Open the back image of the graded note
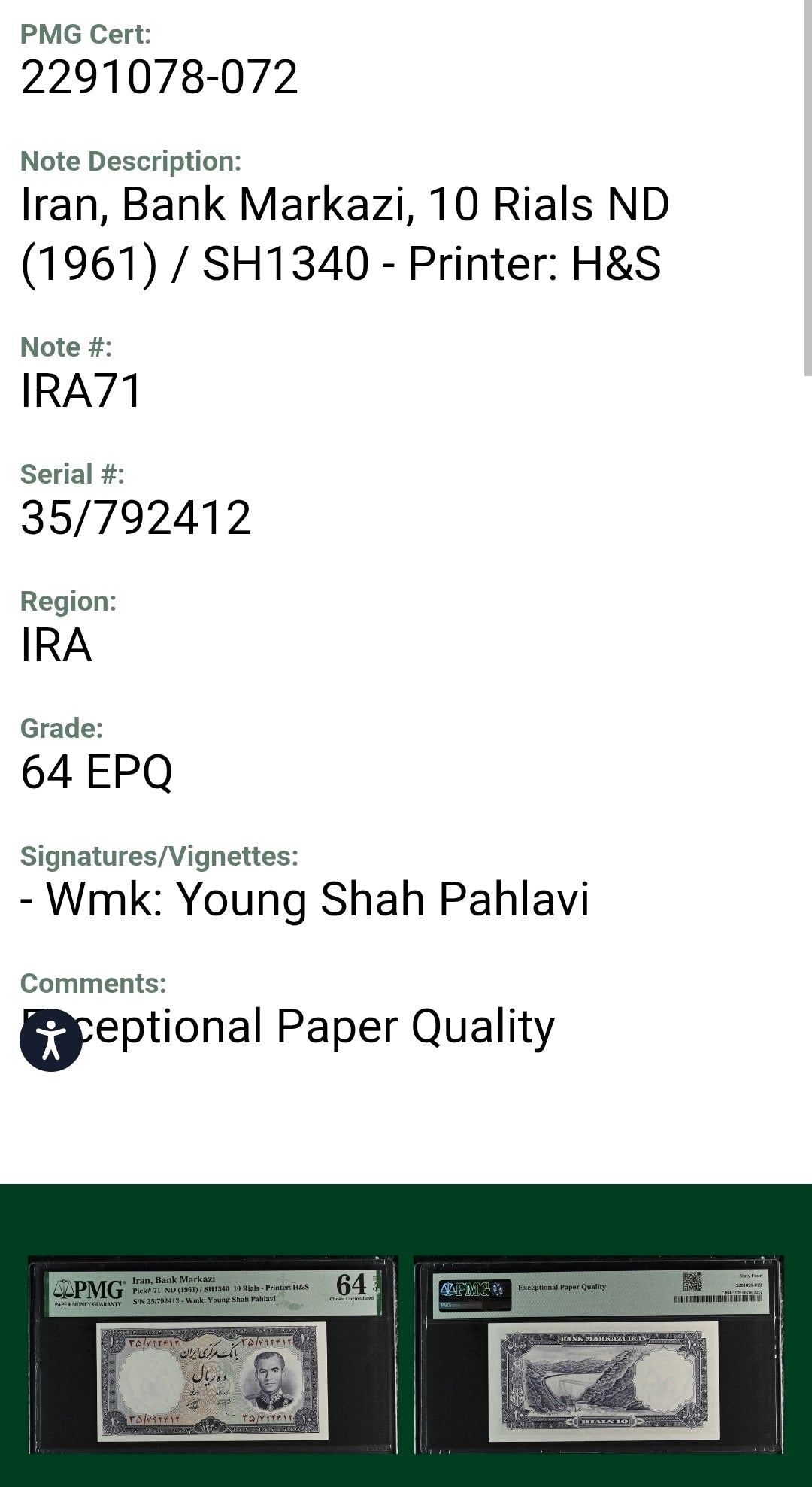 pyautogui.click(x=598, y=1355)
